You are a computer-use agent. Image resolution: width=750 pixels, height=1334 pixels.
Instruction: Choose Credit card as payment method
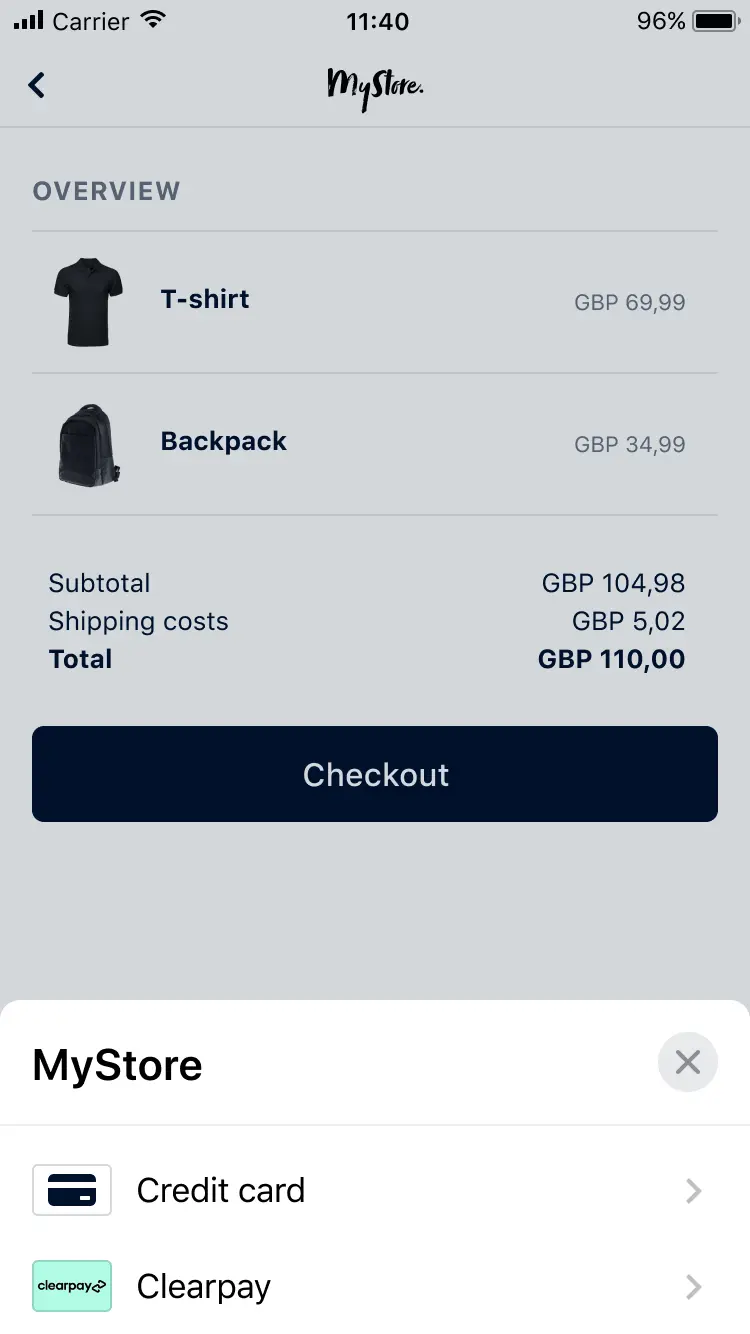(x=375, y=1190)
